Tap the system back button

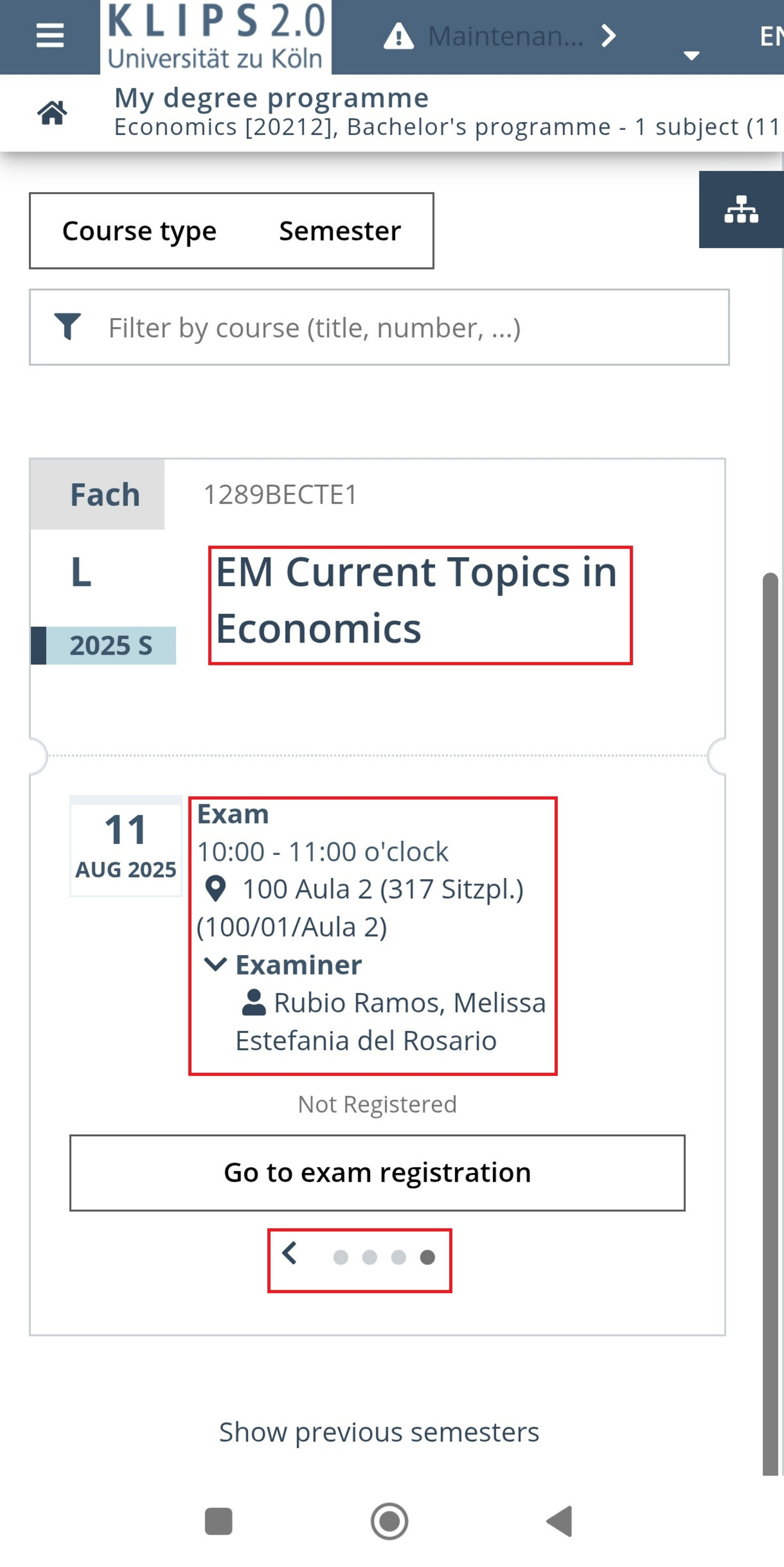[560, 1521]
